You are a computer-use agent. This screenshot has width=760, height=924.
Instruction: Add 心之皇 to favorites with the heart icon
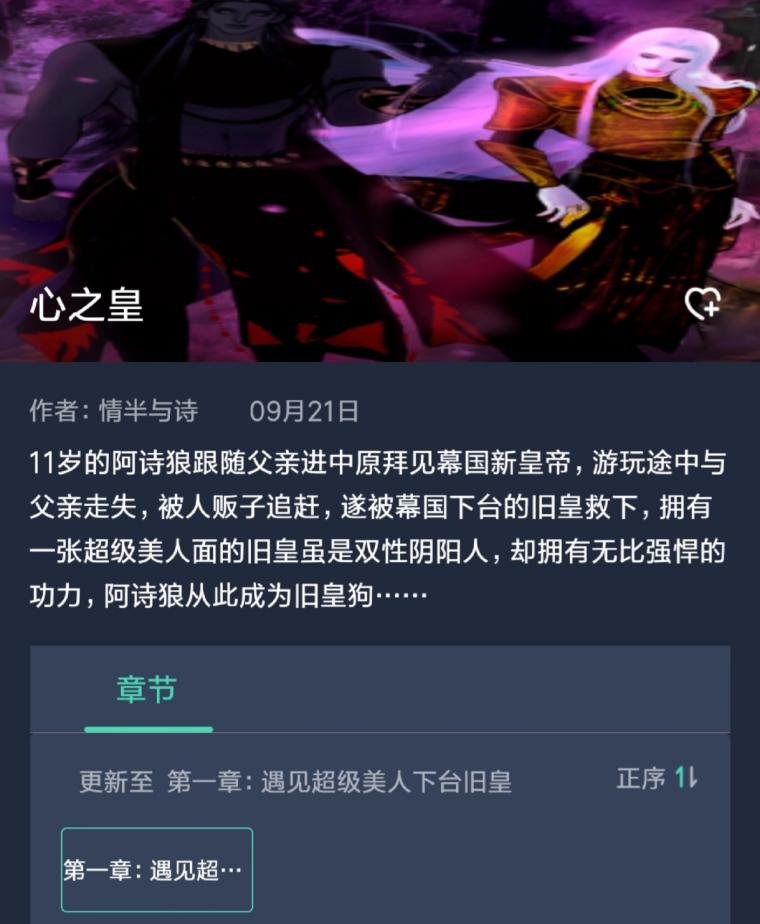click(702, 304)
